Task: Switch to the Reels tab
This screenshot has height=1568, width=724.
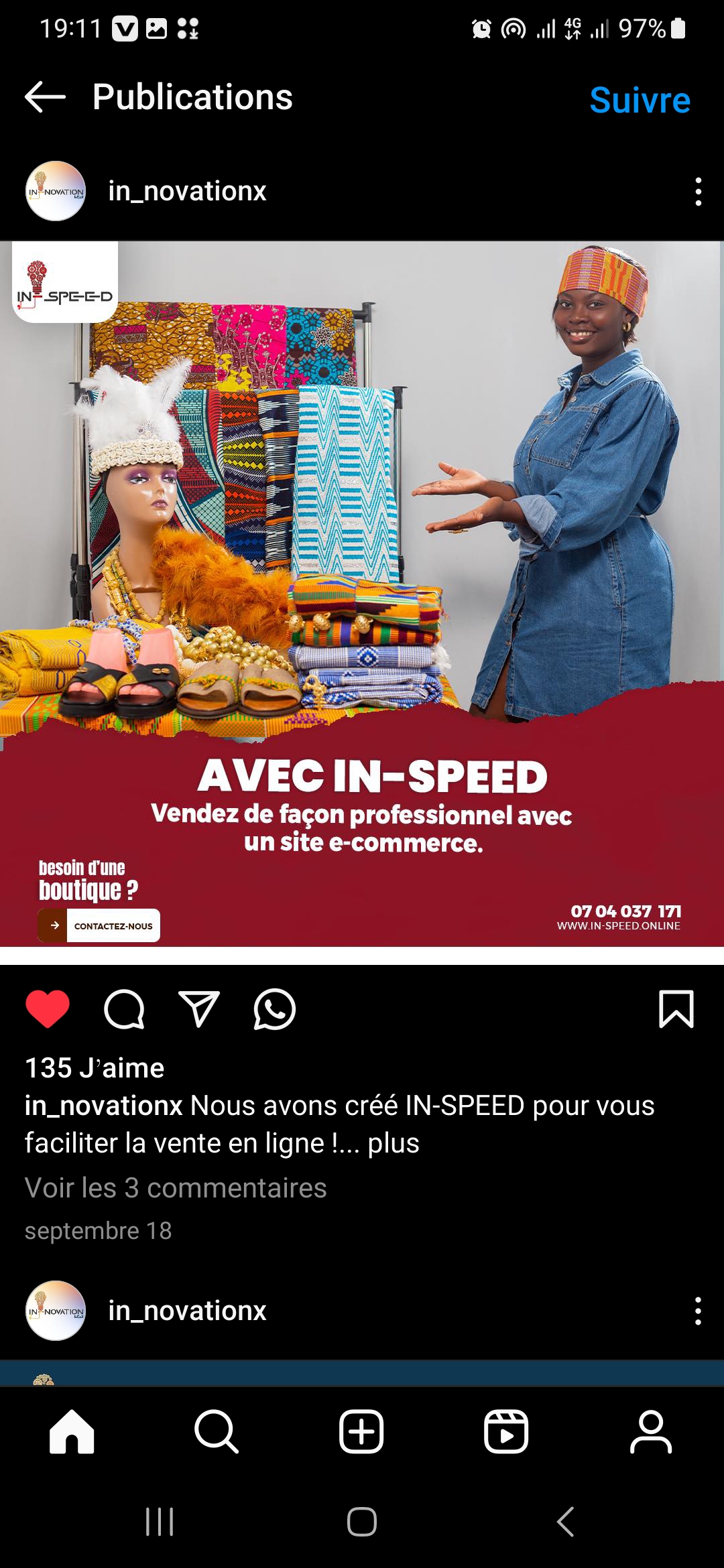Action: (506, 1432)
